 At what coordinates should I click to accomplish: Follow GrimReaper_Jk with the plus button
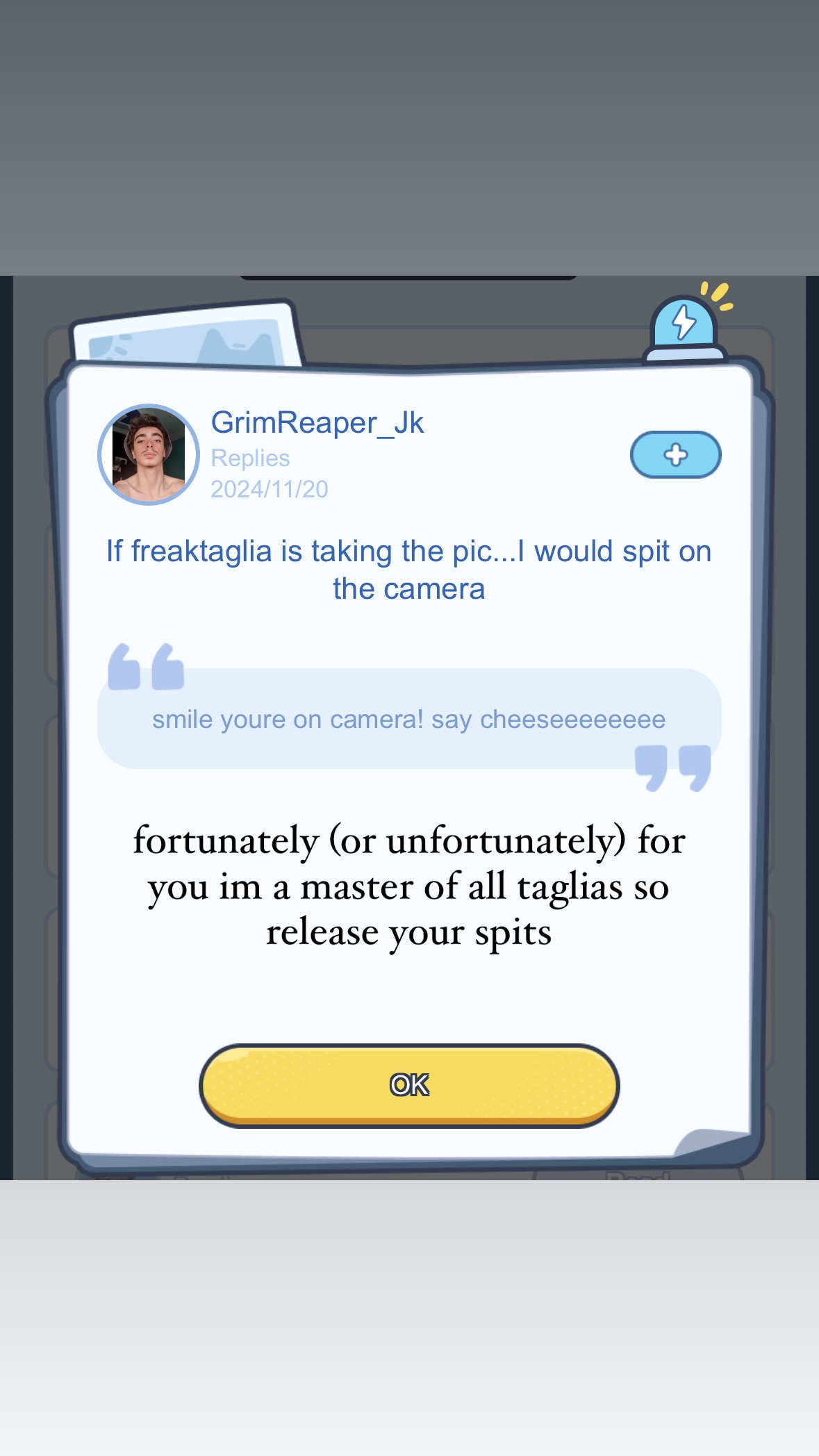[675, 455]
